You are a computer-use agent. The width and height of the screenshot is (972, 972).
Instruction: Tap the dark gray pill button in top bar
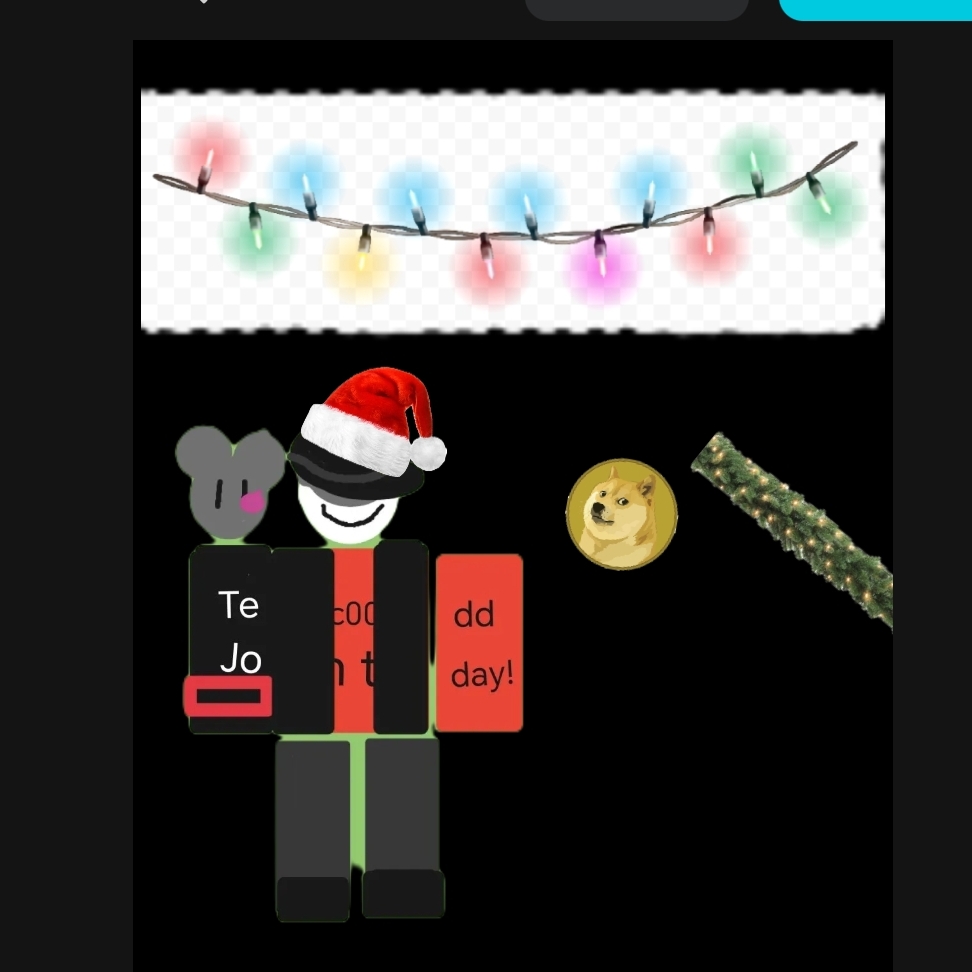[637, 8]
